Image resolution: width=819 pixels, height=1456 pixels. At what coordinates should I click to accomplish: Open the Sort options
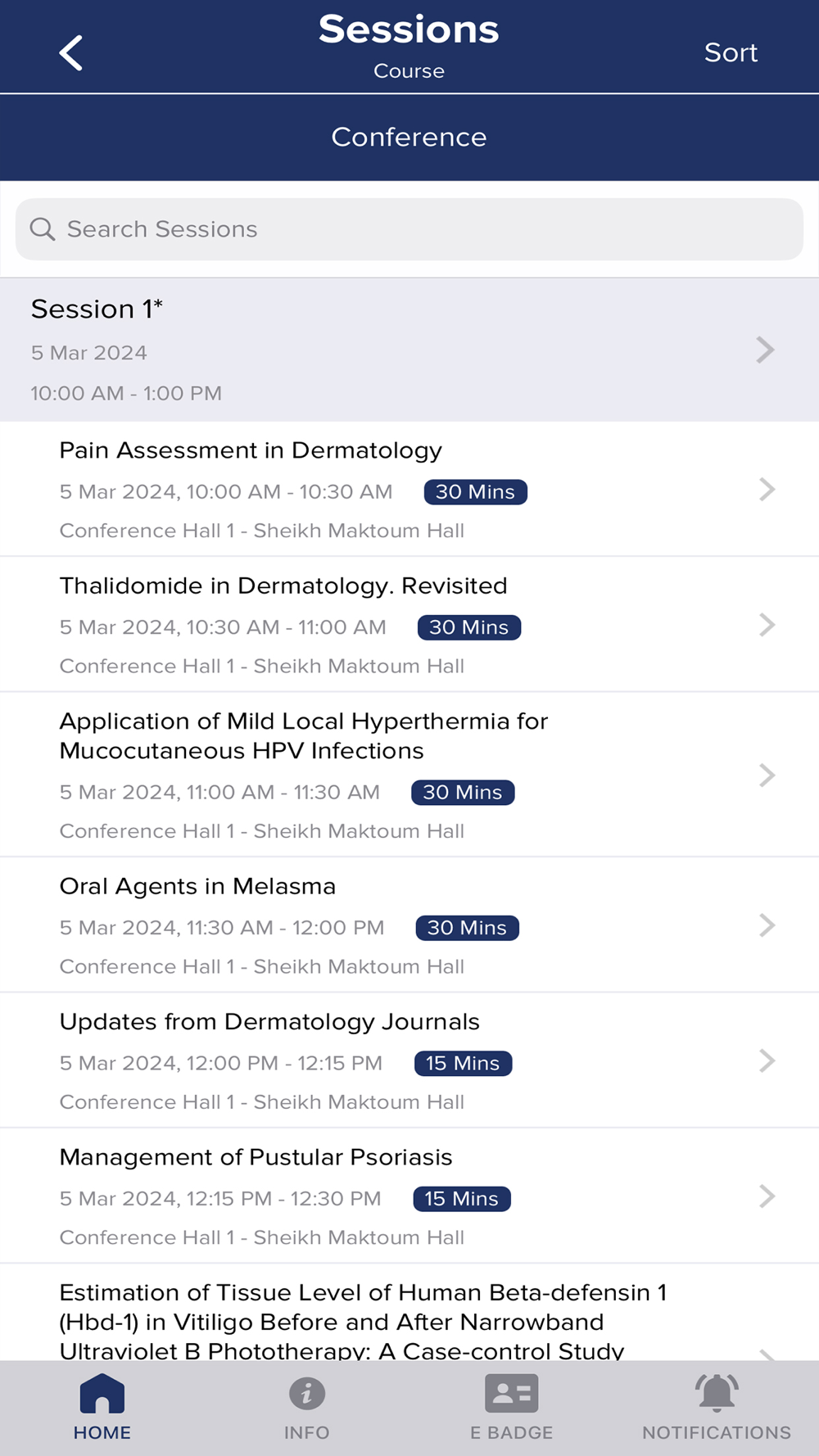tap(731, 52)
